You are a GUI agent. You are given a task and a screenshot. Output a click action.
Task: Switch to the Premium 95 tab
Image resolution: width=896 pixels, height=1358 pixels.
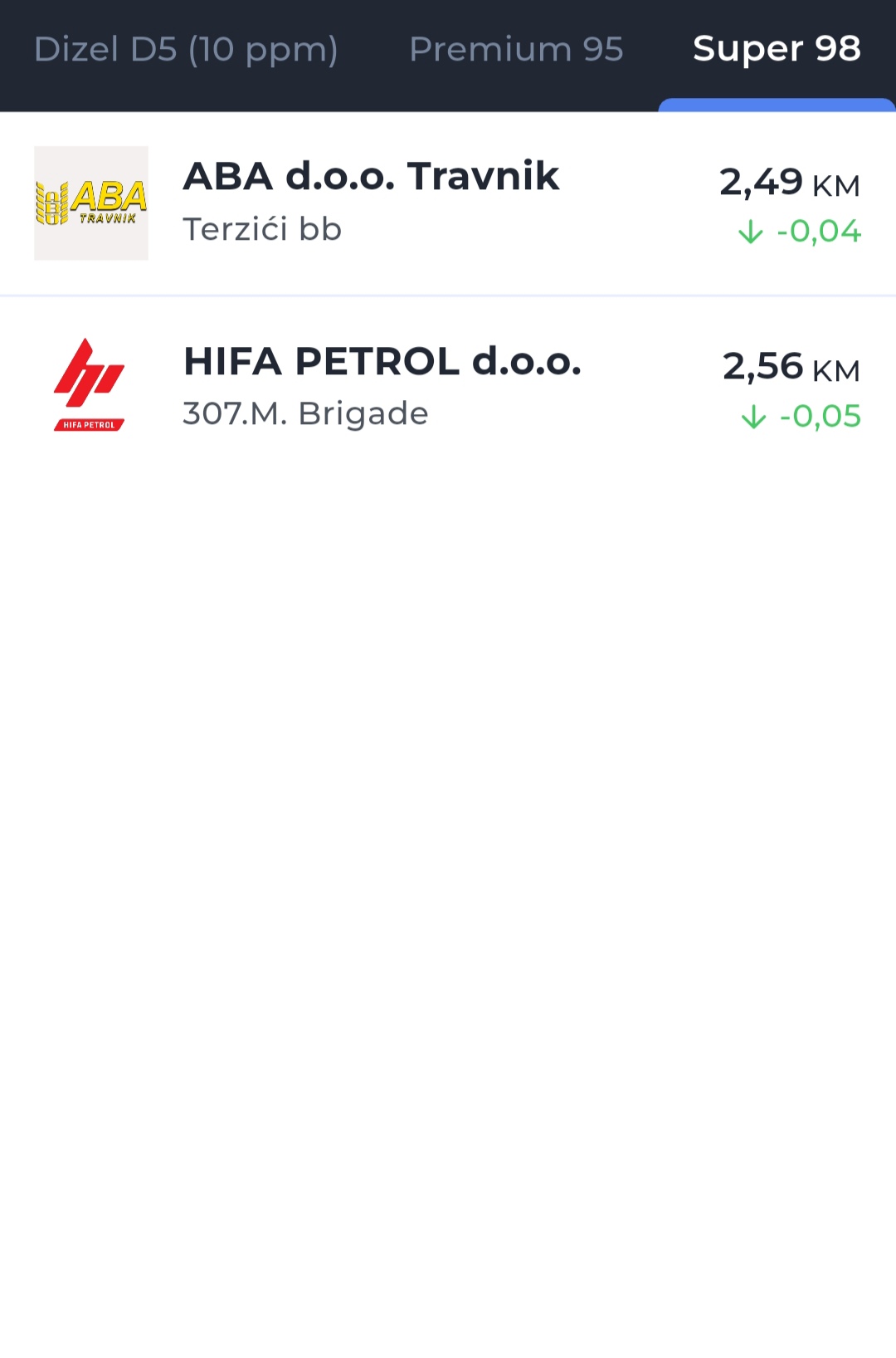(x=516, y=50)
